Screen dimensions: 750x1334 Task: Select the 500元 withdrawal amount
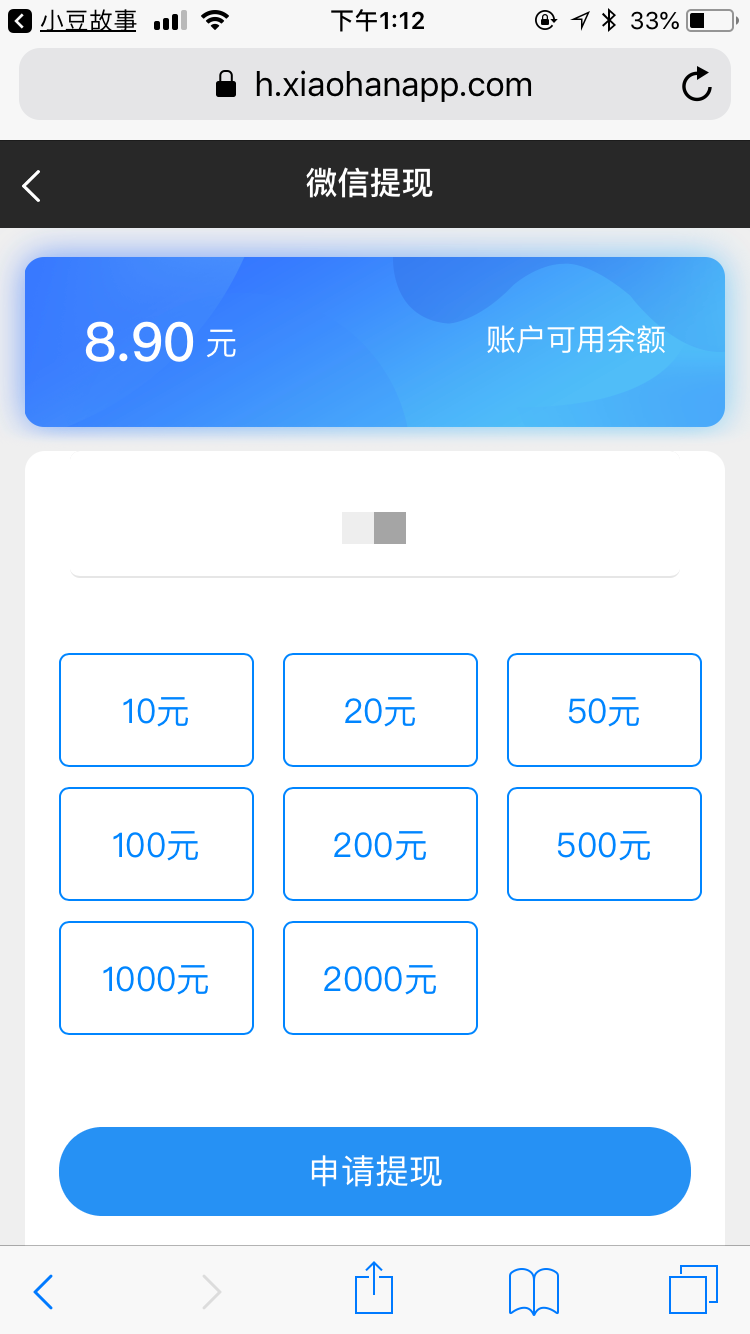(x=604, y=844)
